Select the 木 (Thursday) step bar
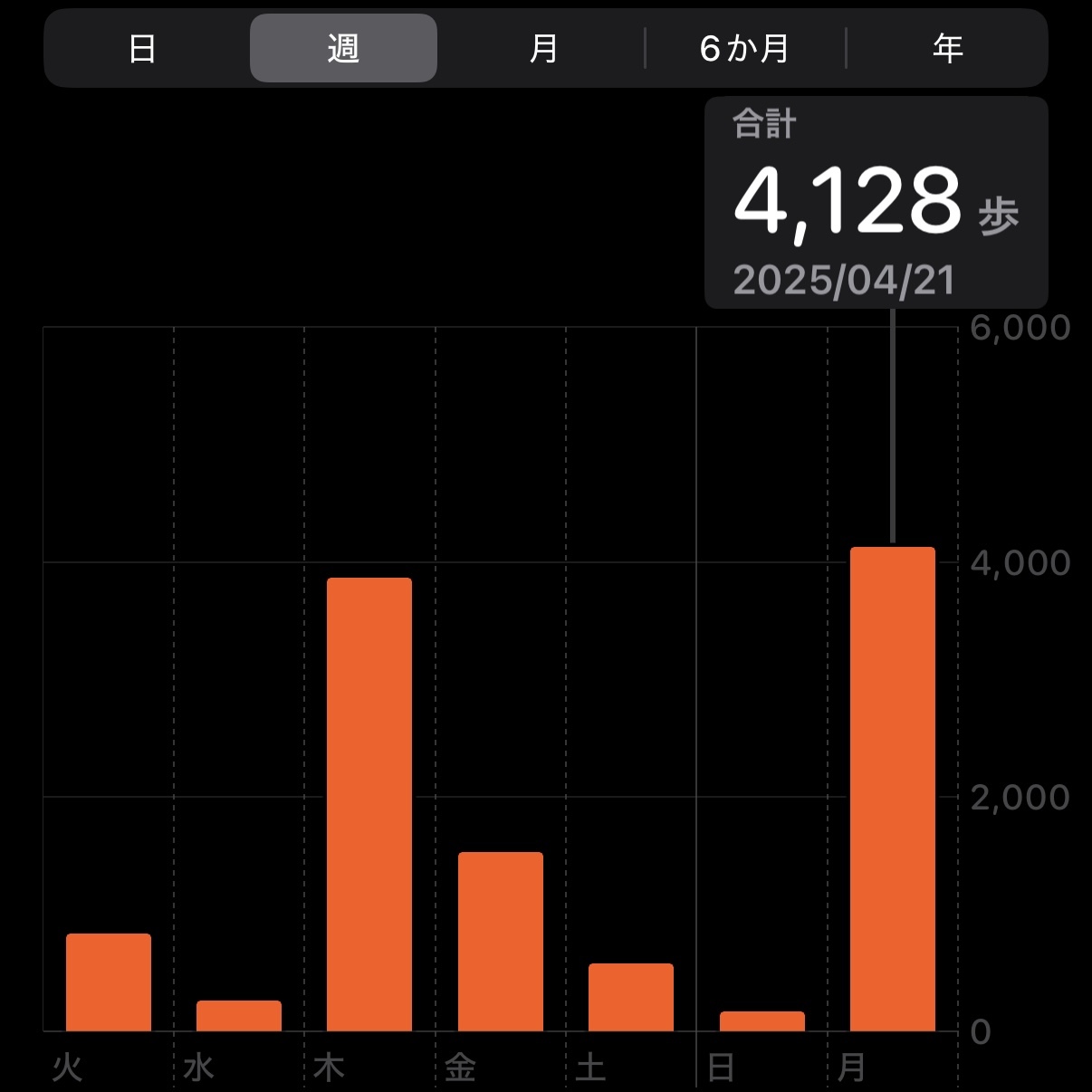This screenshot has height=1092, width=1092. [x=369, y=804]
